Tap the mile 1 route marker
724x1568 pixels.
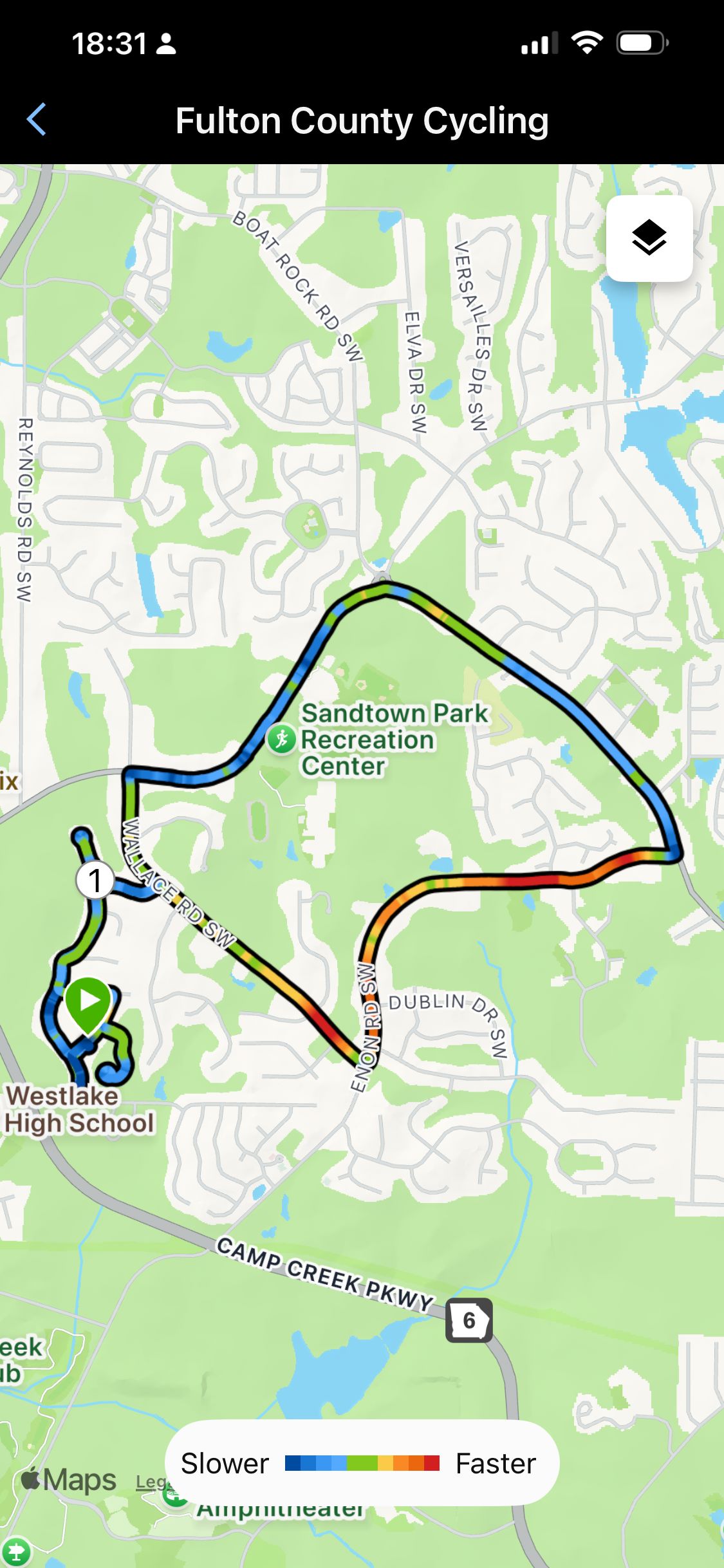95,880
